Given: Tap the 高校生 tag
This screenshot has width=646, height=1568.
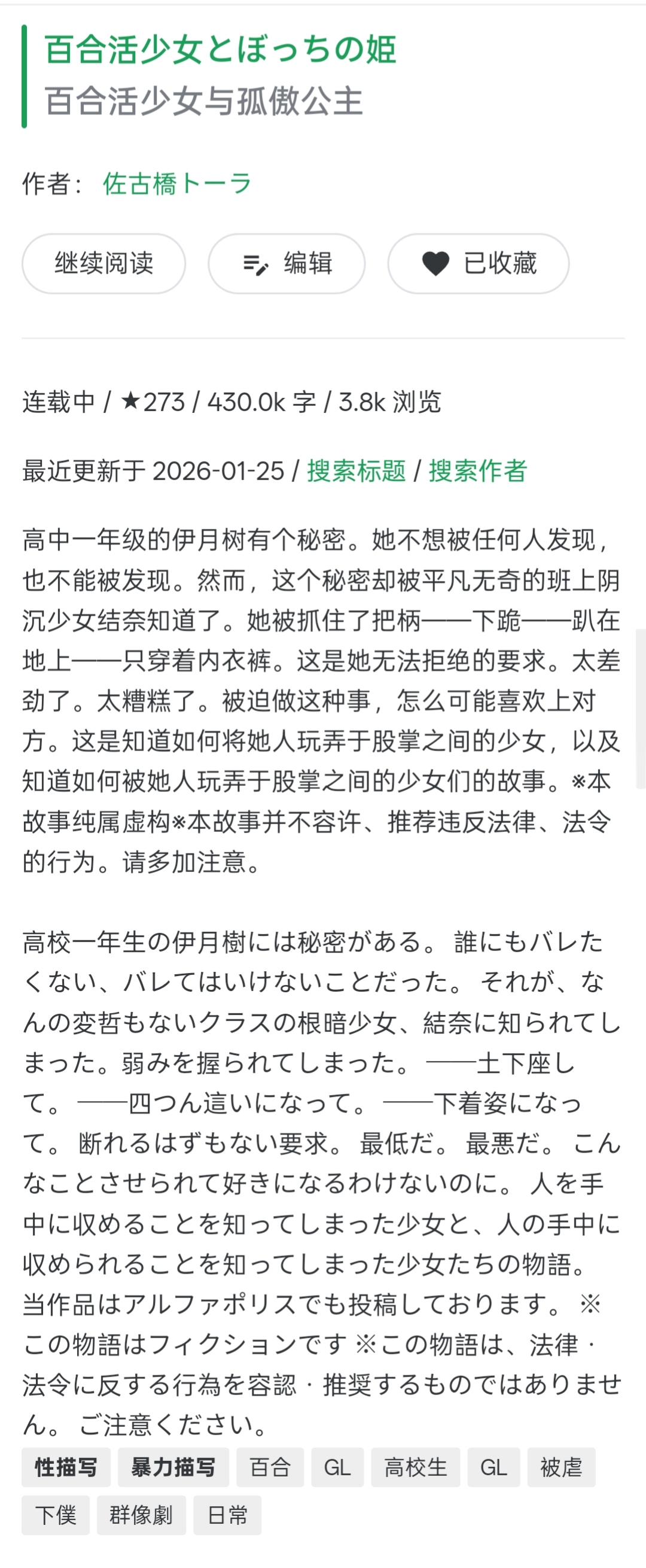Looking at the screenshot, I should (416, 1467).
